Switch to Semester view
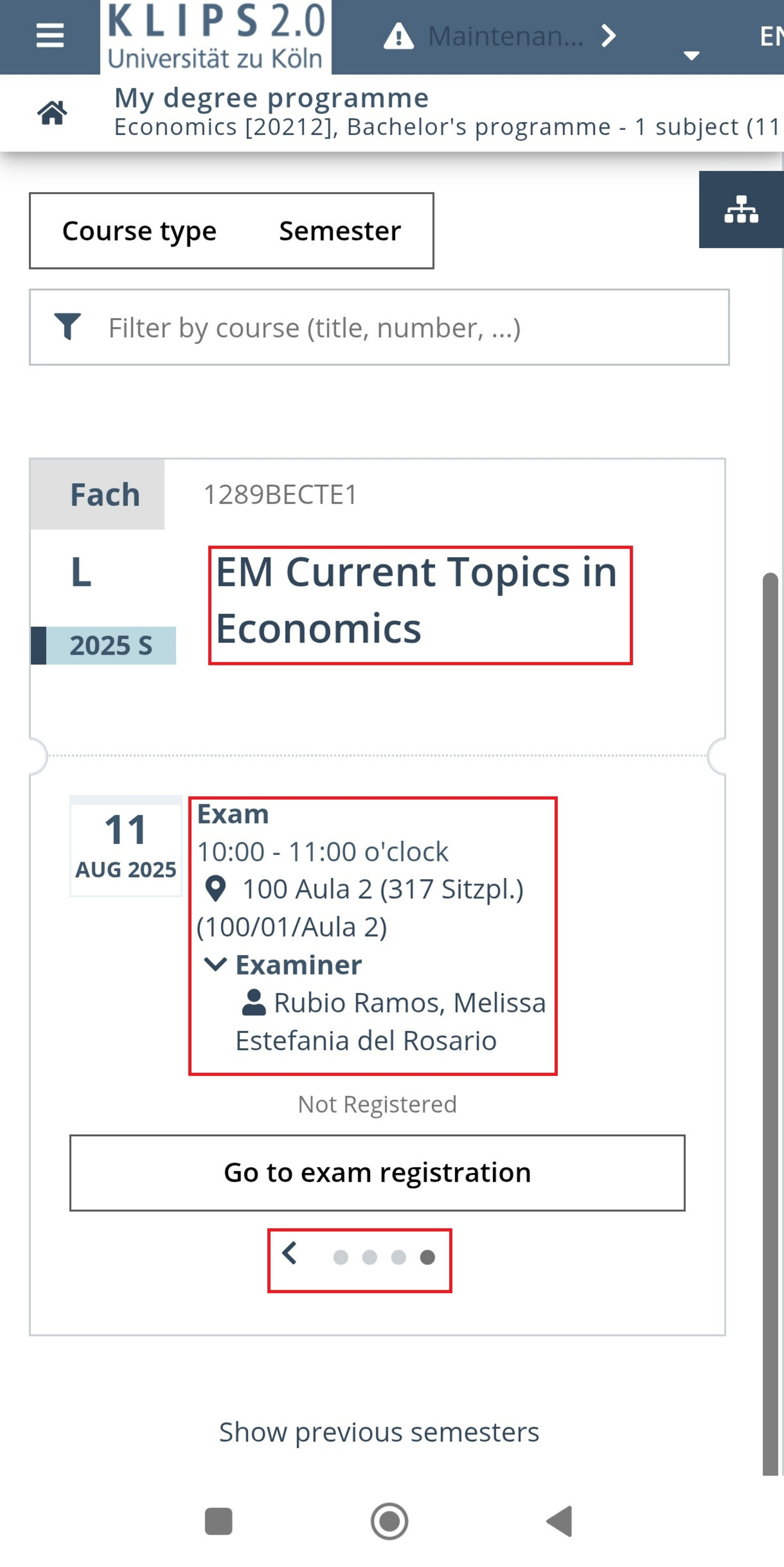Viewport: 784px width, 1567px height. [340, 230]
